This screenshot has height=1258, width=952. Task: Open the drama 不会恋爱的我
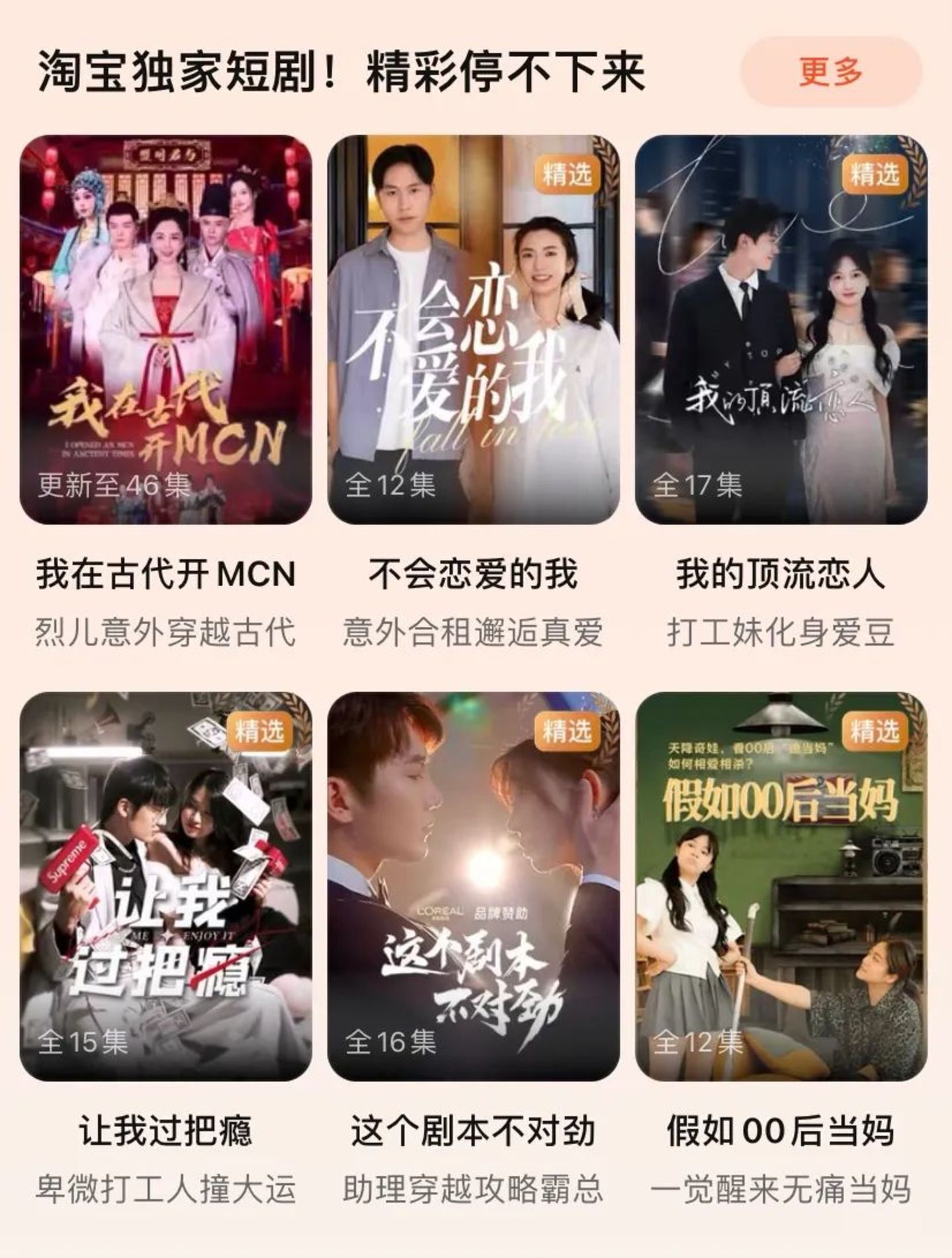point(473,330)
